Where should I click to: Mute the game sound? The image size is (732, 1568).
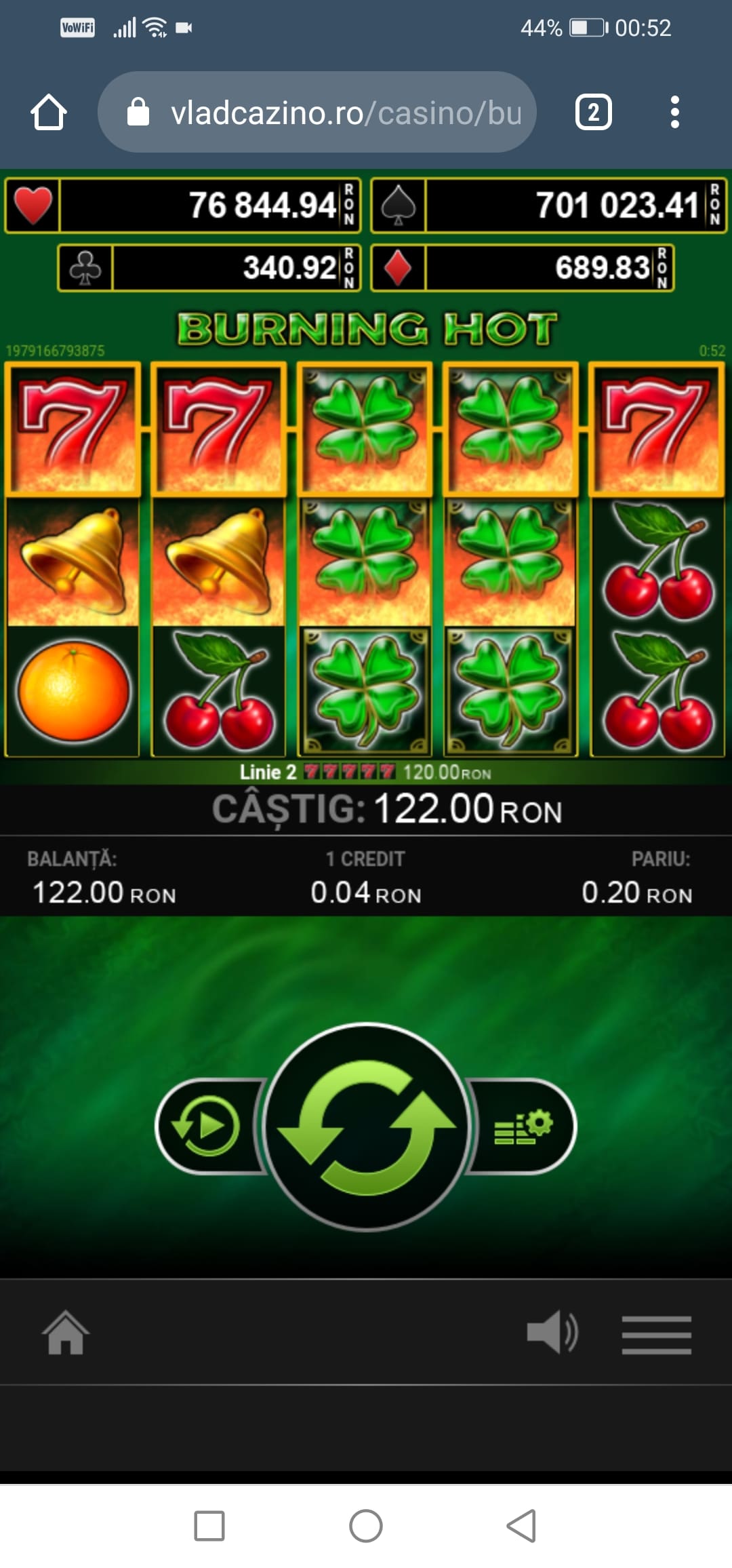coord(552,1333)
